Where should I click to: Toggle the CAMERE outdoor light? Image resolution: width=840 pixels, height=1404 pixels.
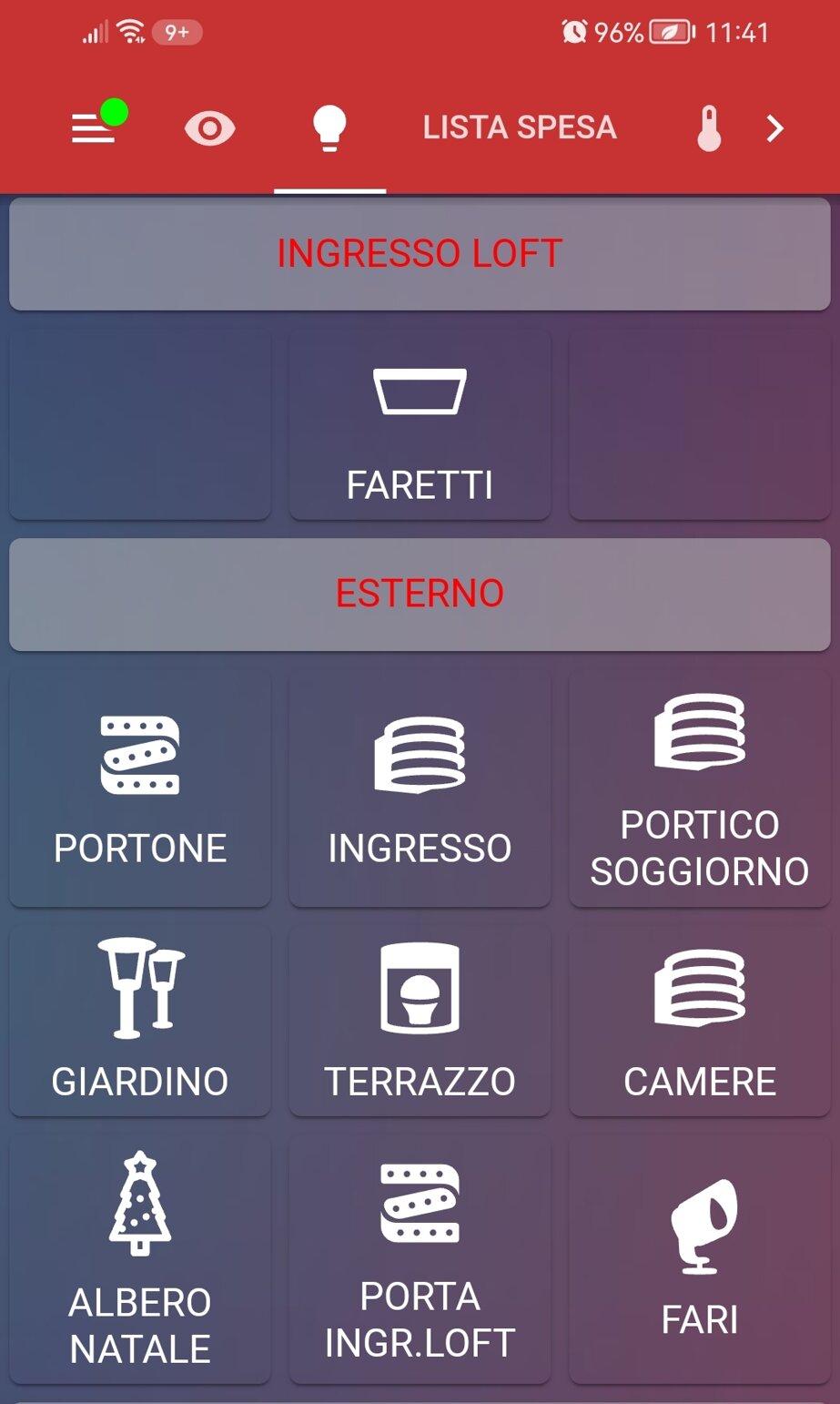[x=699, y=1020]
